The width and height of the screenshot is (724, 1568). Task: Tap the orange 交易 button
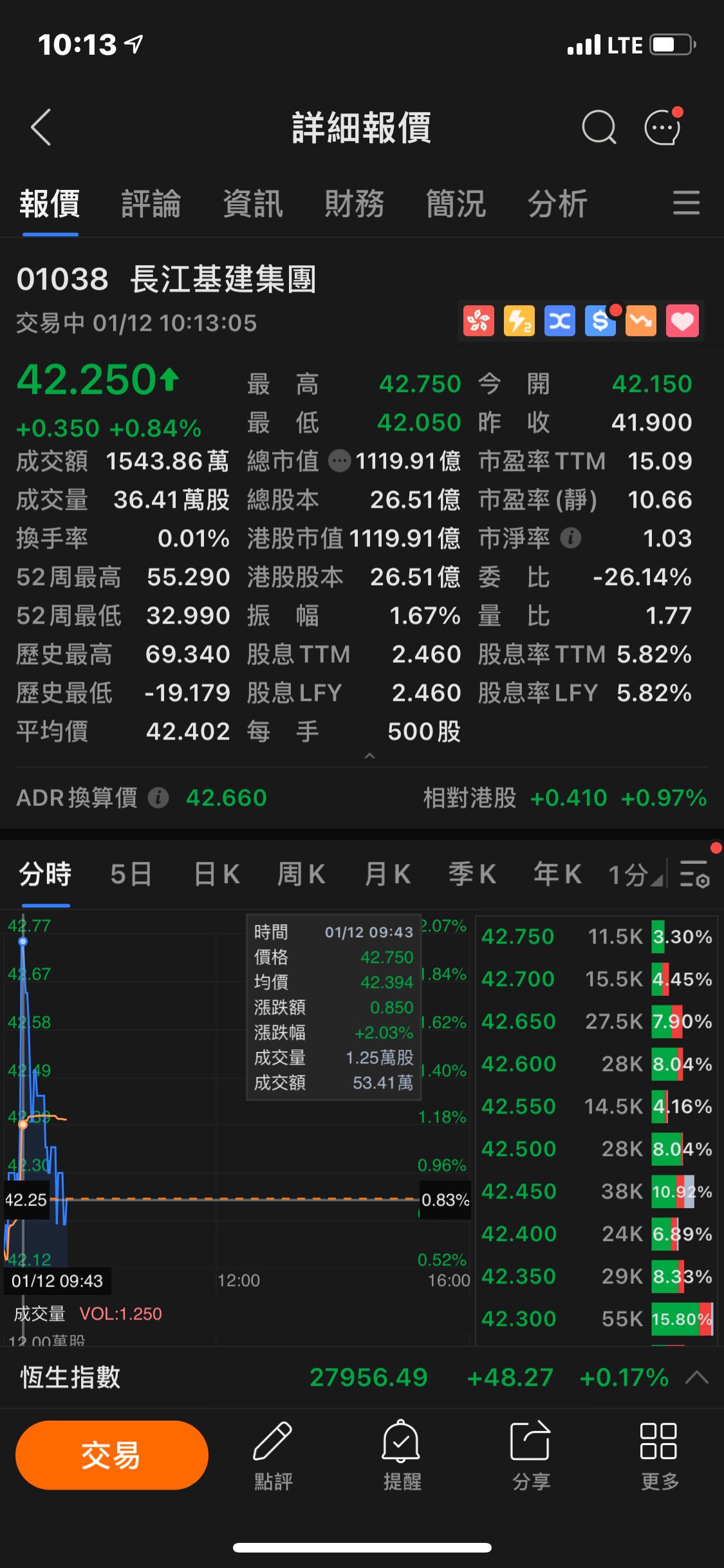coord(112,1455)
